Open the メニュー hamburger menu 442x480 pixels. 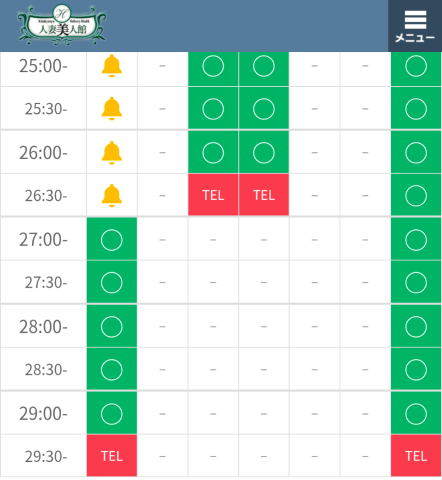point(415,26)
